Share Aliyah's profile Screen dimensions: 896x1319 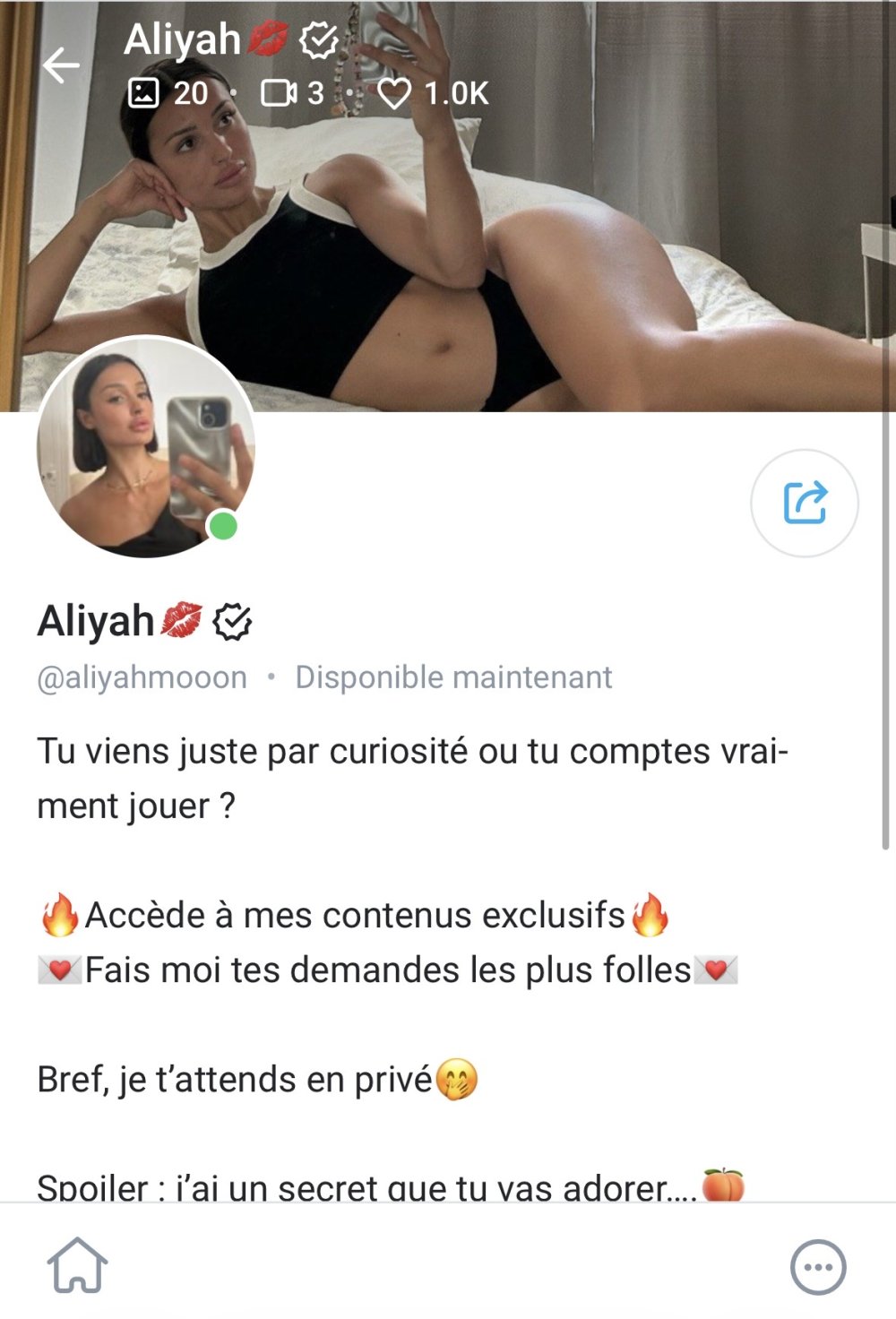[x=804, y=503]
